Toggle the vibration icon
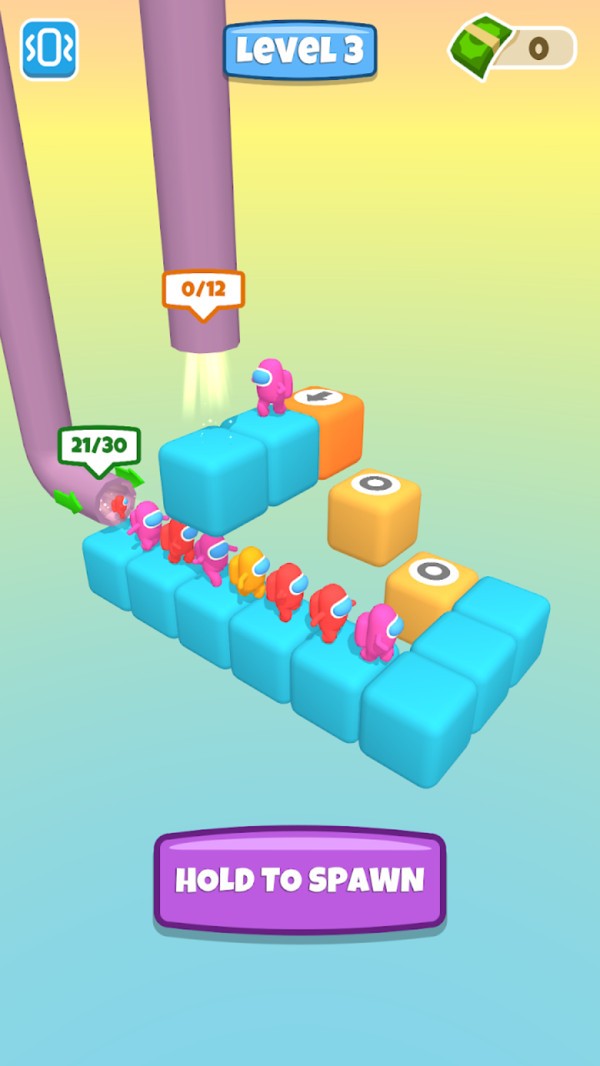This screenshot has height=1066, width=600. pos(49,49)
